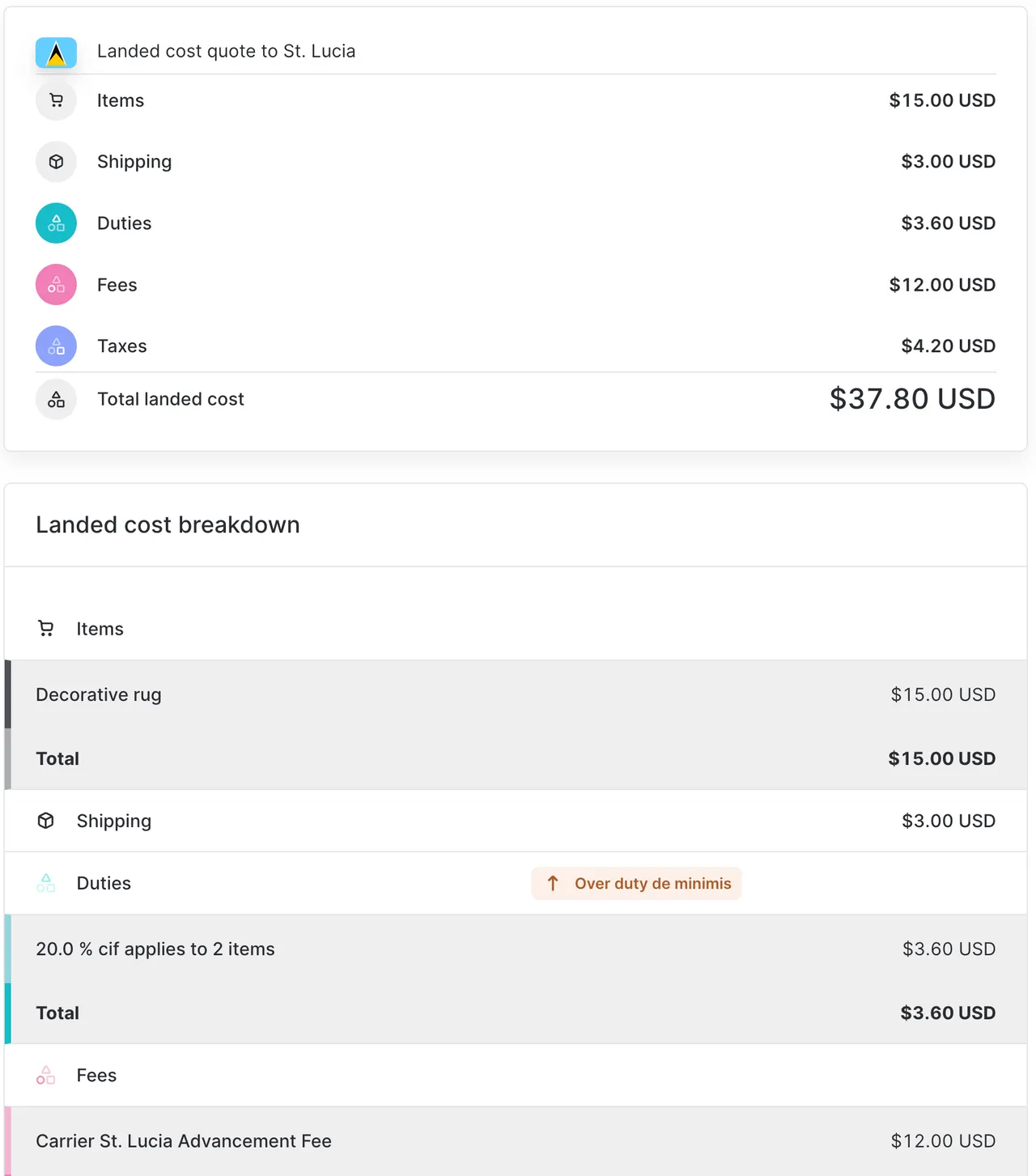
Task: Click the Shipping package box icon
Action: coord(55,161)
